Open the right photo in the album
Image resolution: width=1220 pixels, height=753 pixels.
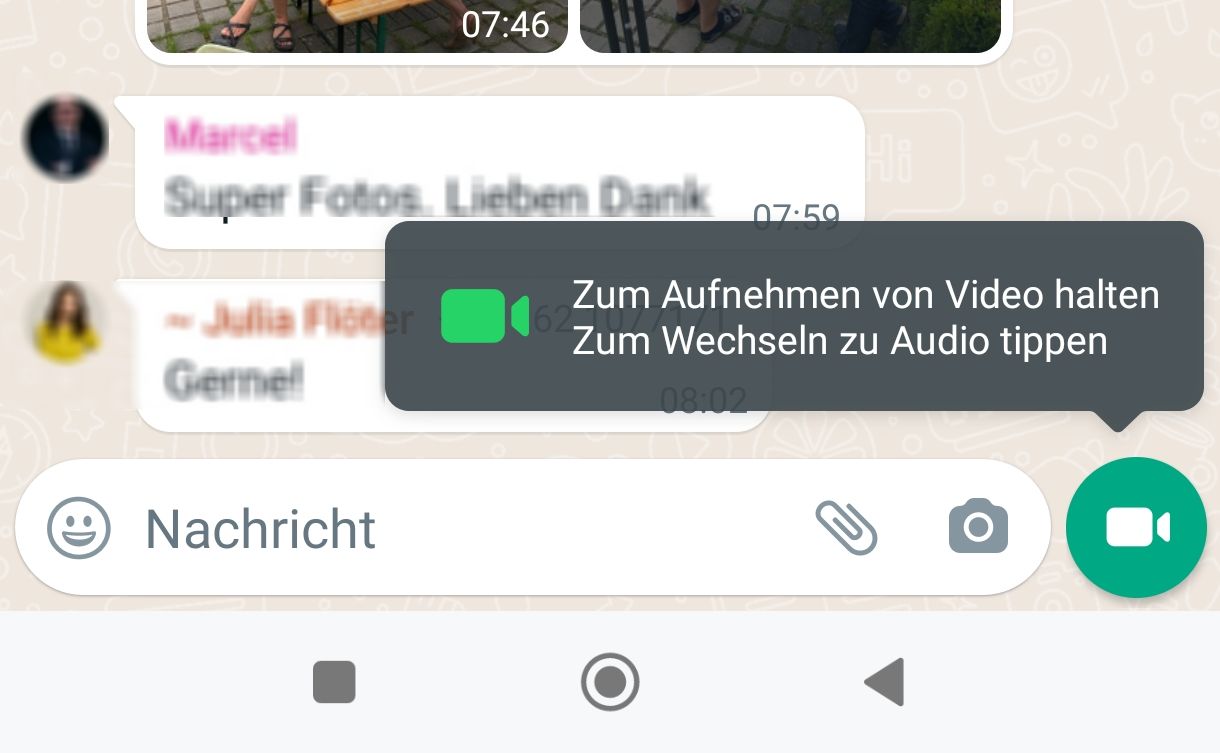pyautogui.click(x=790, y=24)
